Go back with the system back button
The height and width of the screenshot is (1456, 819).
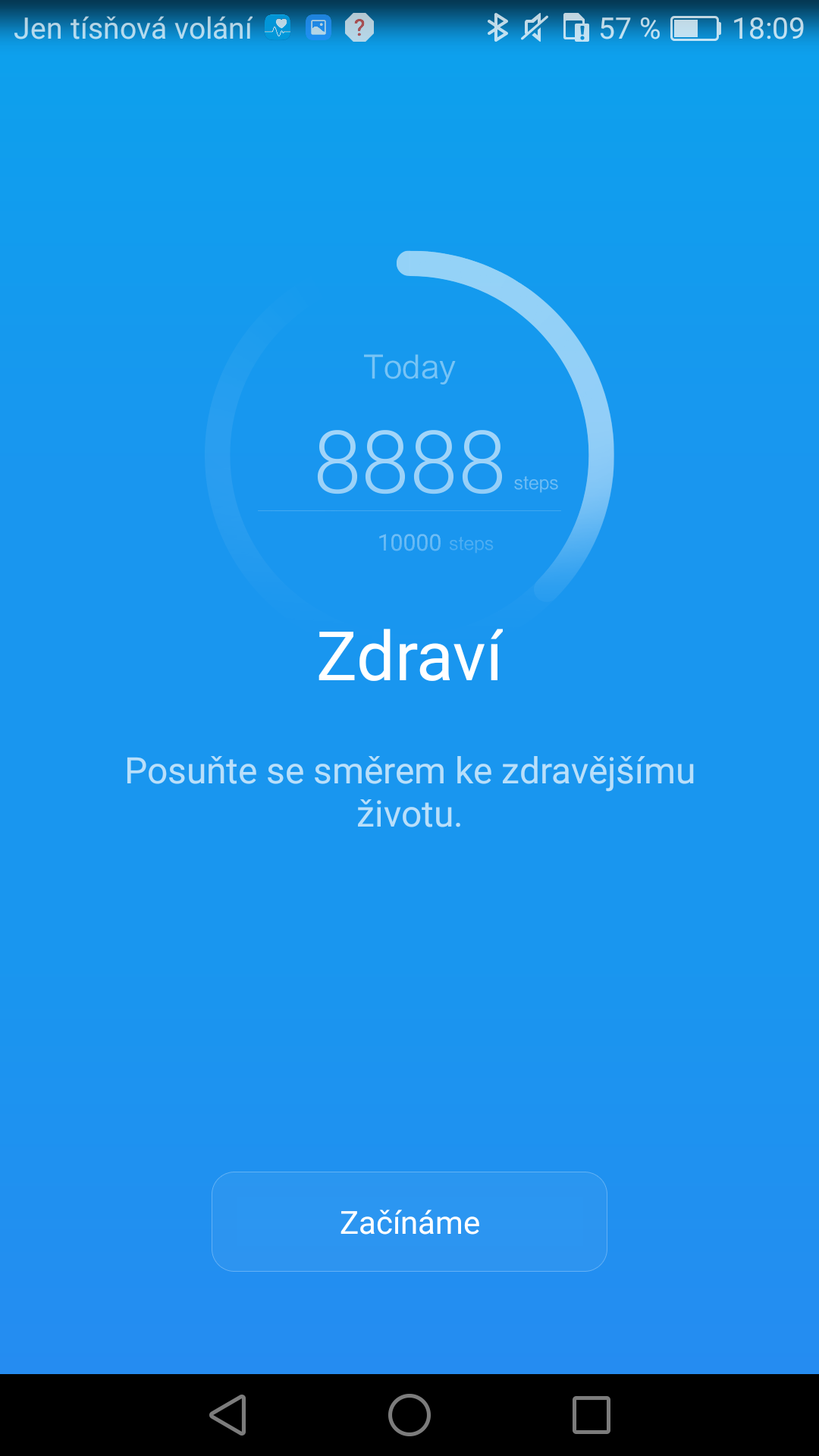(228, 1415)
